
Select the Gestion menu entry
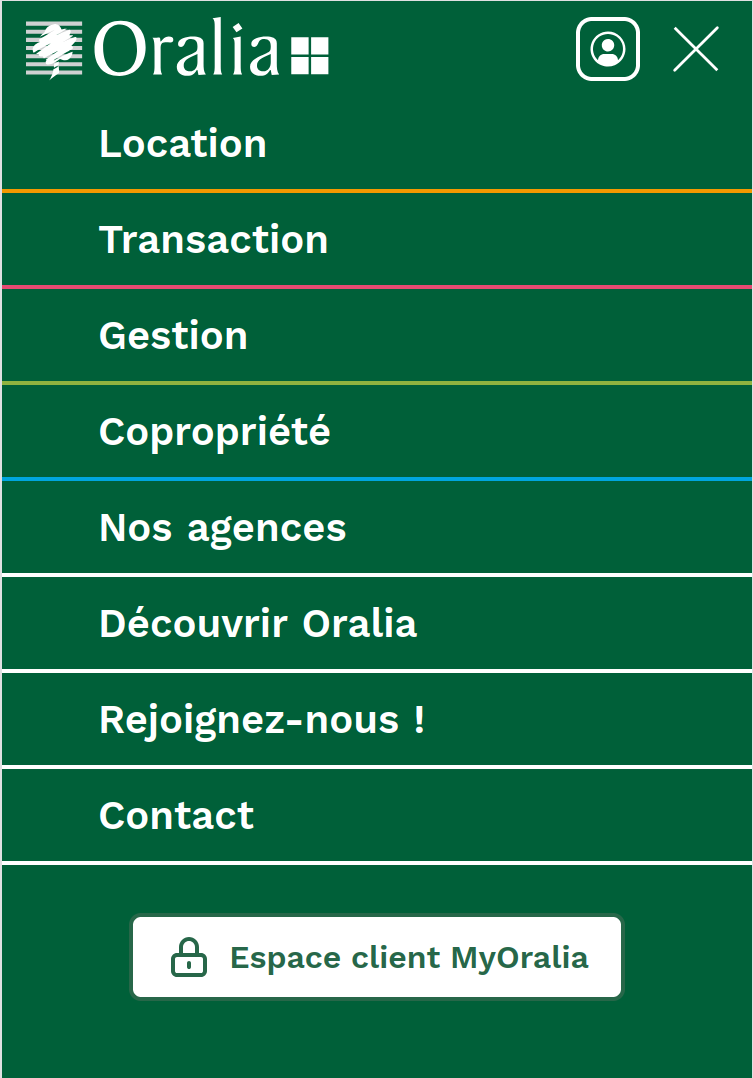pos(173,336)
